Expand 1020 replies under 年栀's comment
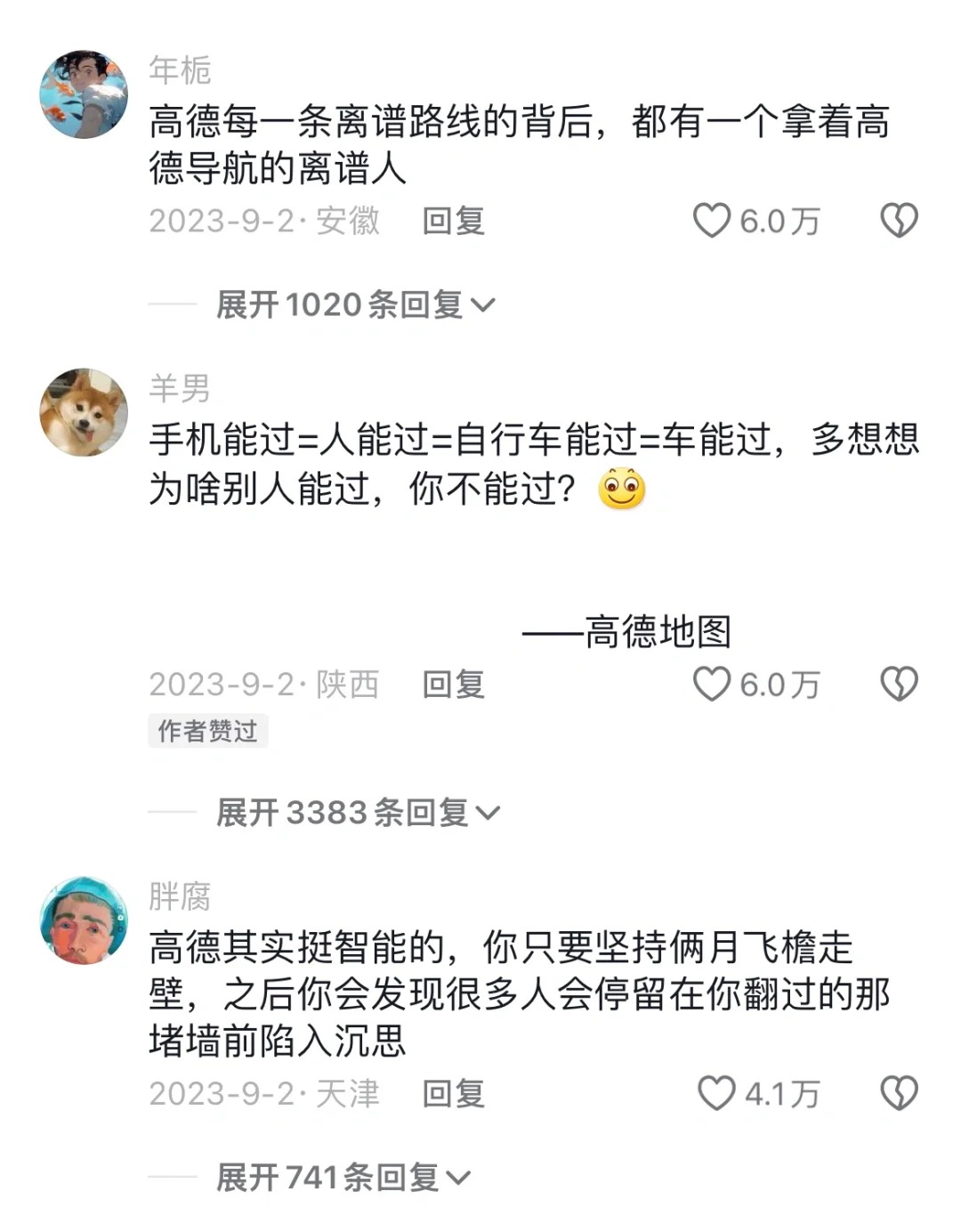The width and height of the screenshot is (961, 1232). (x=354, y=305)
